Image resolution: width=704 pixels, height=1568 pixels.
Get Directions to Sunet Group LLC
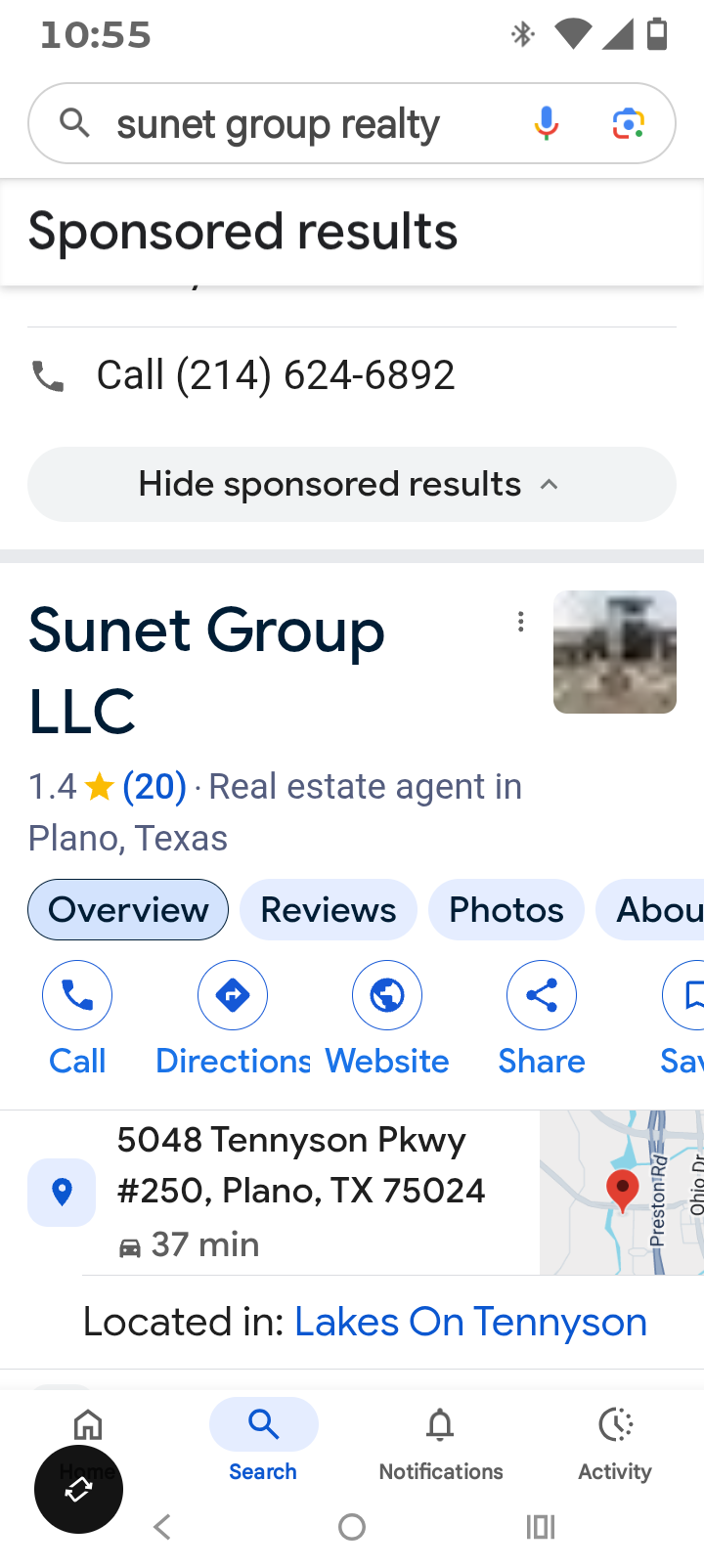[233, 1018]
